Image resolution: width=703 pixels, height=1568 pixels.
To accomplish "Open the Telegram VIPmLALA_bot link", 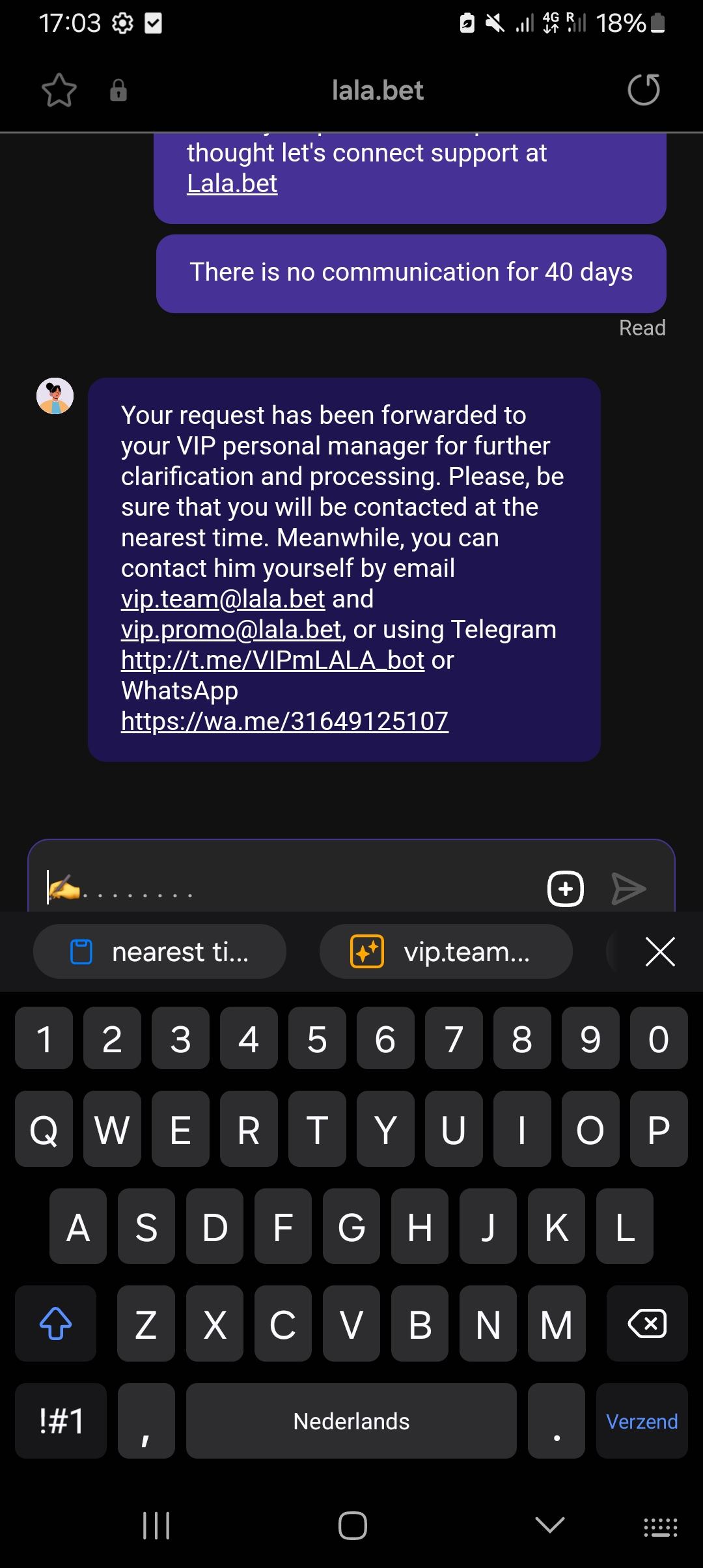I will [x=272, y=660].
